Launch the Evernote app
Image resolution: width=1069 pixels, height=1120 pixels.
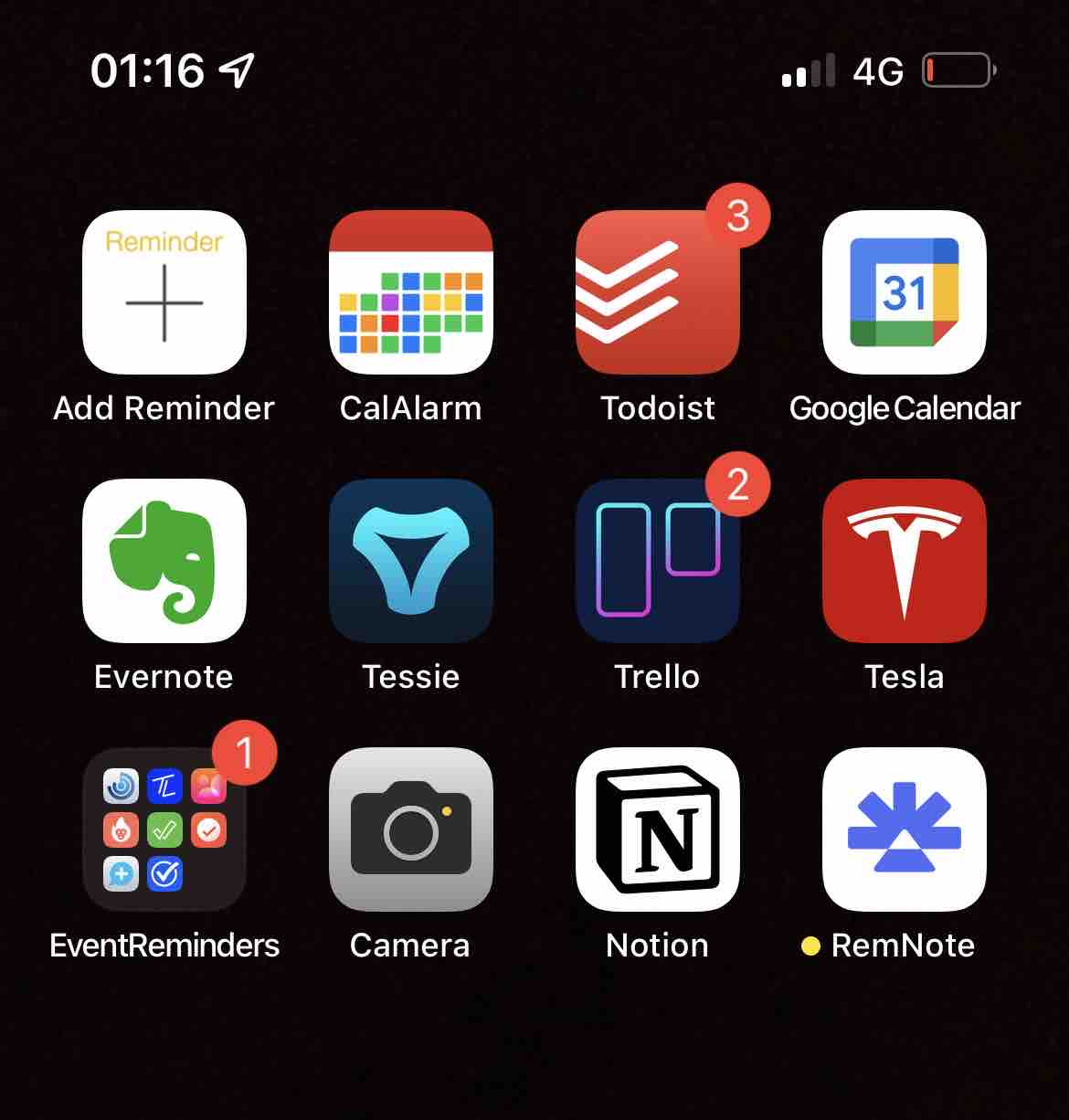point(164,561)
